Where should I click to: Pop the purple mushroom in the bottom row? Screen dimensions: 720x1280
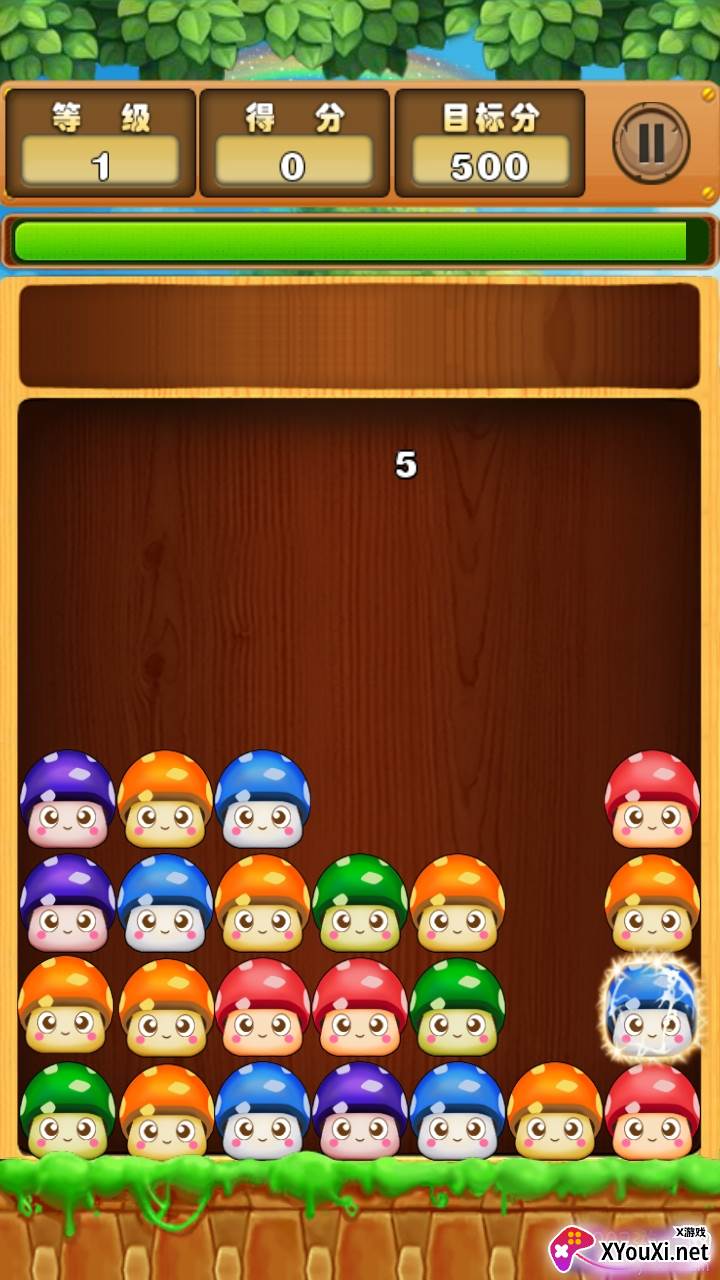tap(359, 1111)
